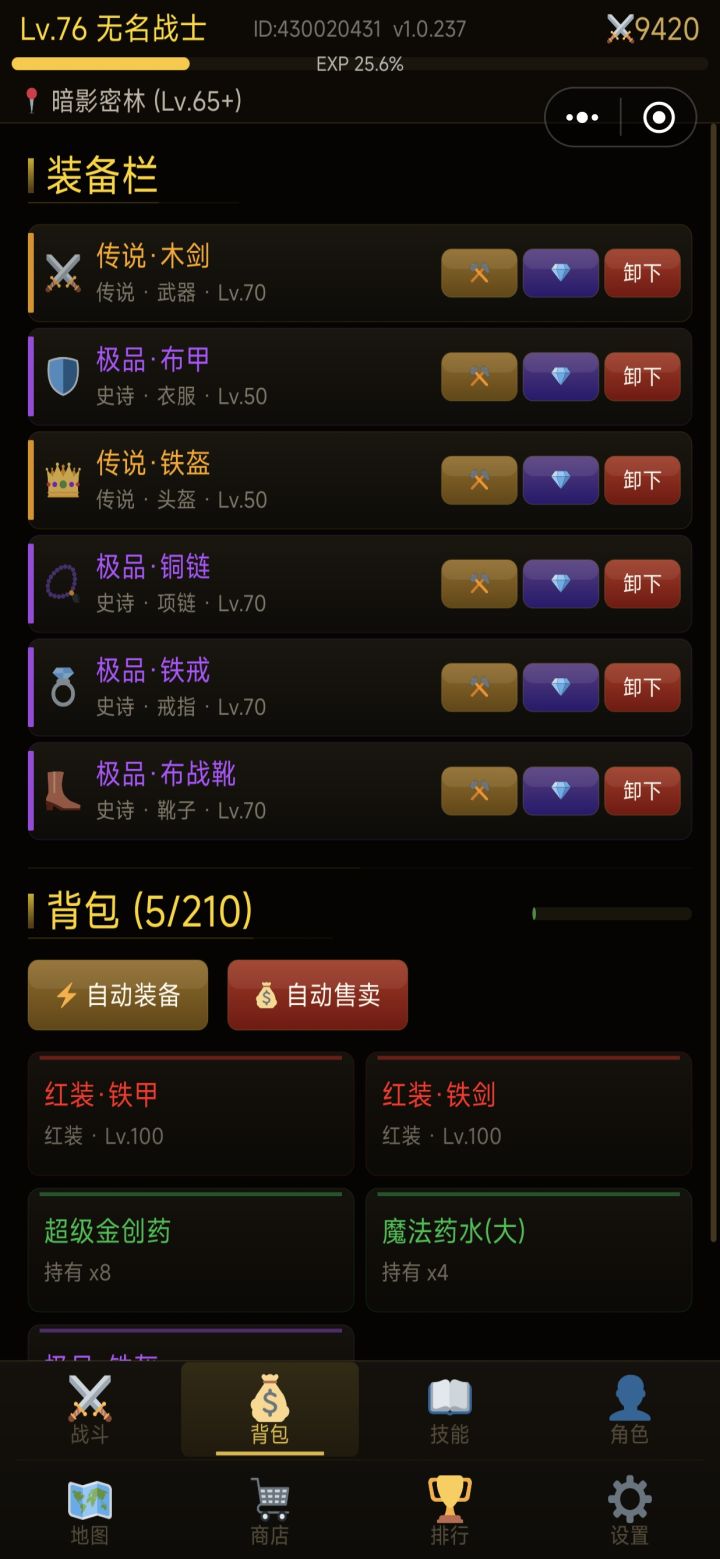Screen dimensions: 720x1559
Task: Open the 战斗 crossed swords icon
Action: coord(90,1407)
